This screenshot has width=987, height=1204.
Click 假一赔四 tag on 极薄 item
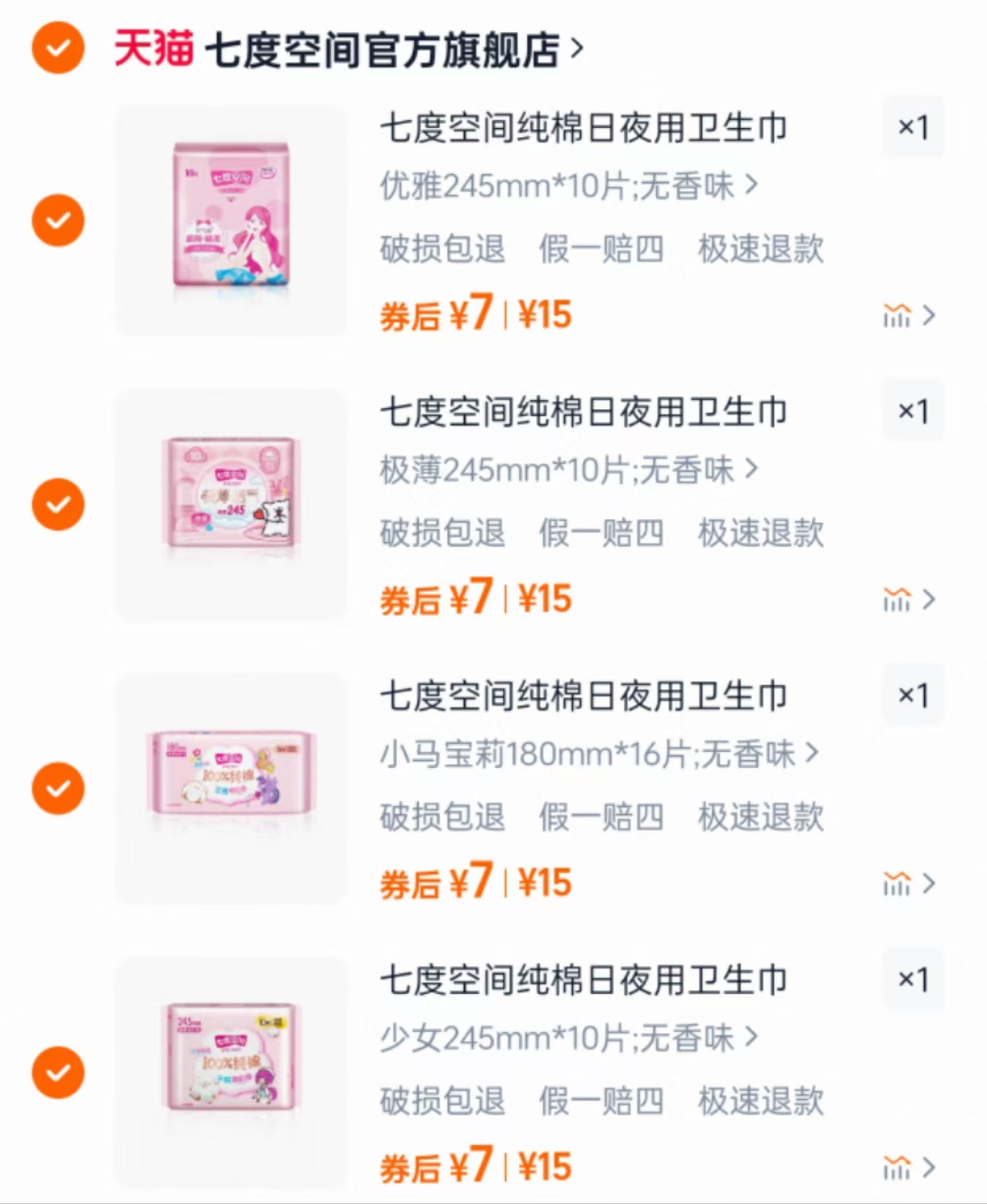(x=602, y=533)
